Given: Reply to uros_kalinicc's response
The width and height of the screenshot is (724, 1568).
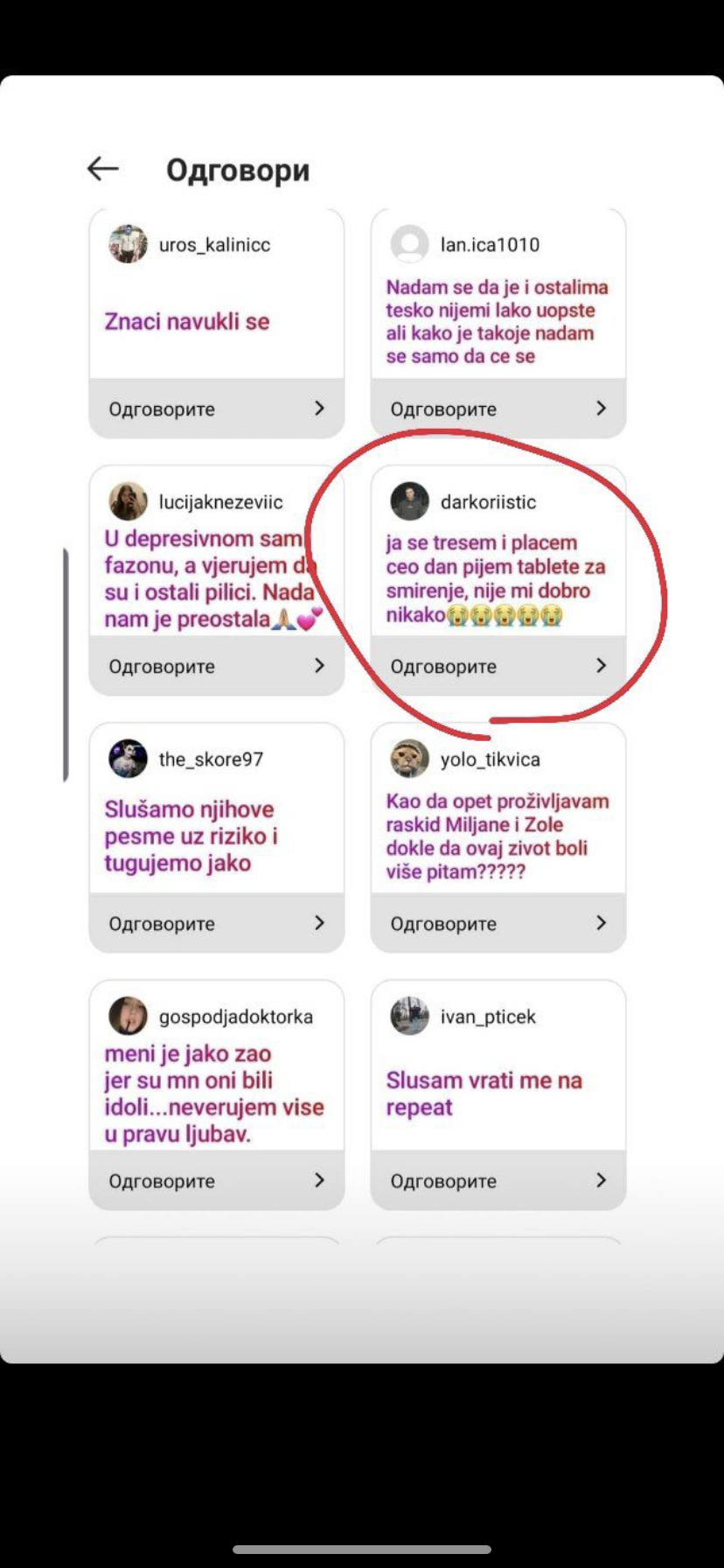Looking at the screenshot, I should point(217,409).
